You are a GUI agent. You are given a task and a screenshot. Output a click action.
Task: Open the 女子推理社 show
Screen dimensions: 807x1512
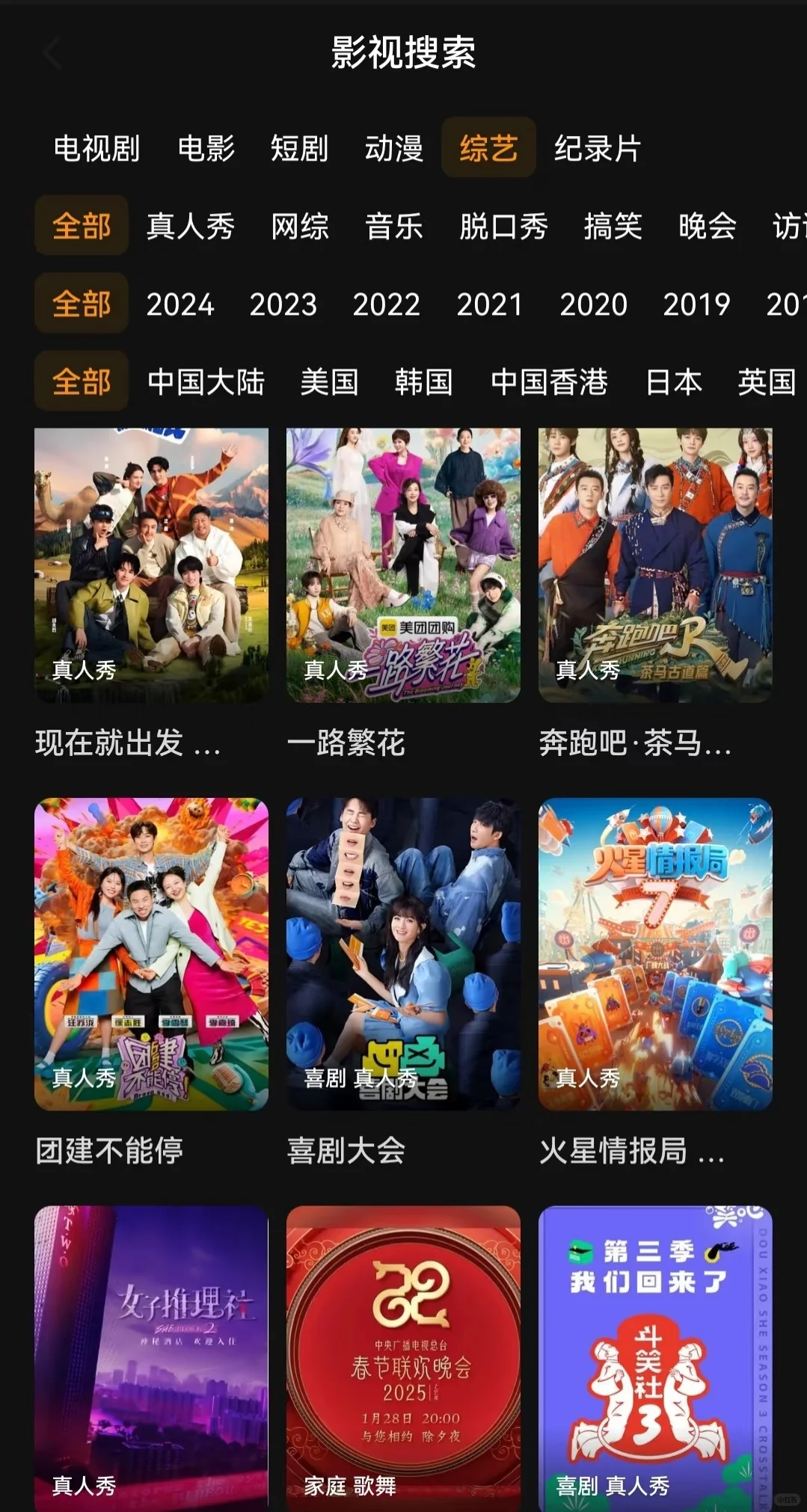[x=151, y=1357]
